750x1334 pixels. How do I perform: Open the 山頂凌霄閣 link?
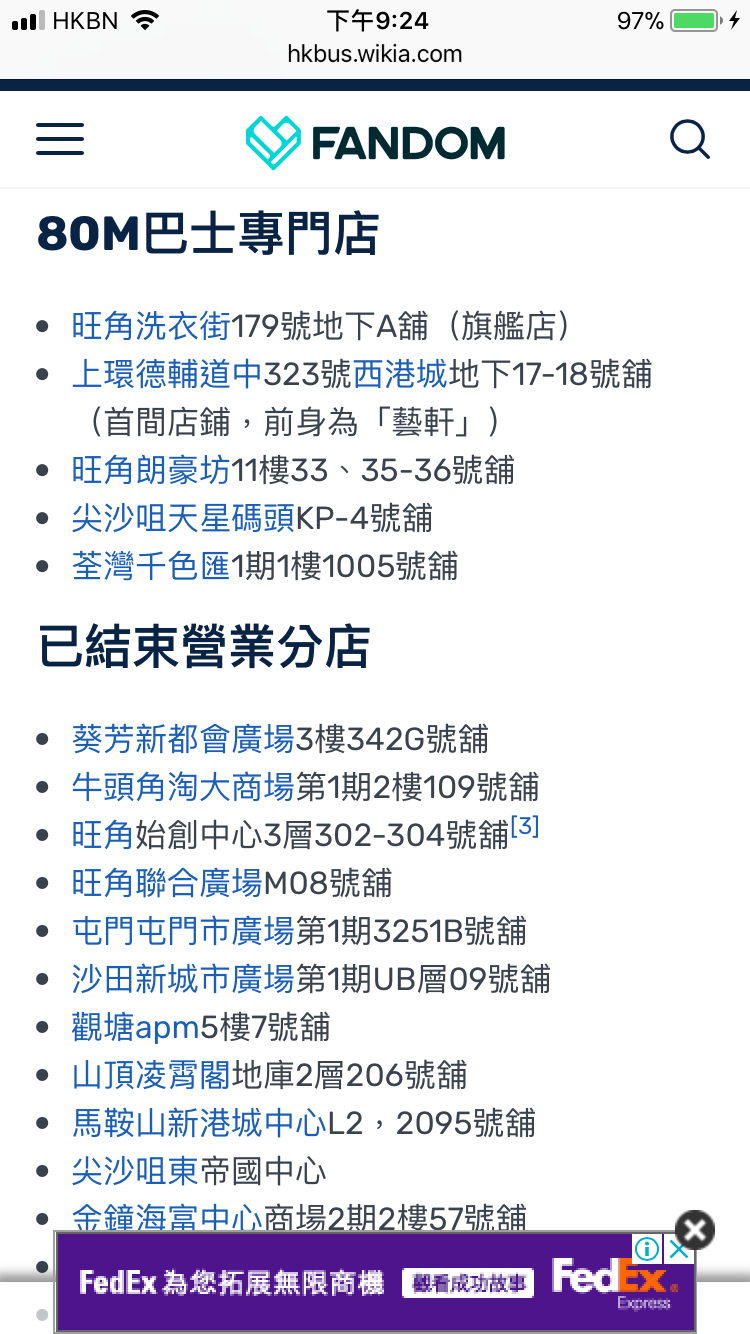(151, 1075)
